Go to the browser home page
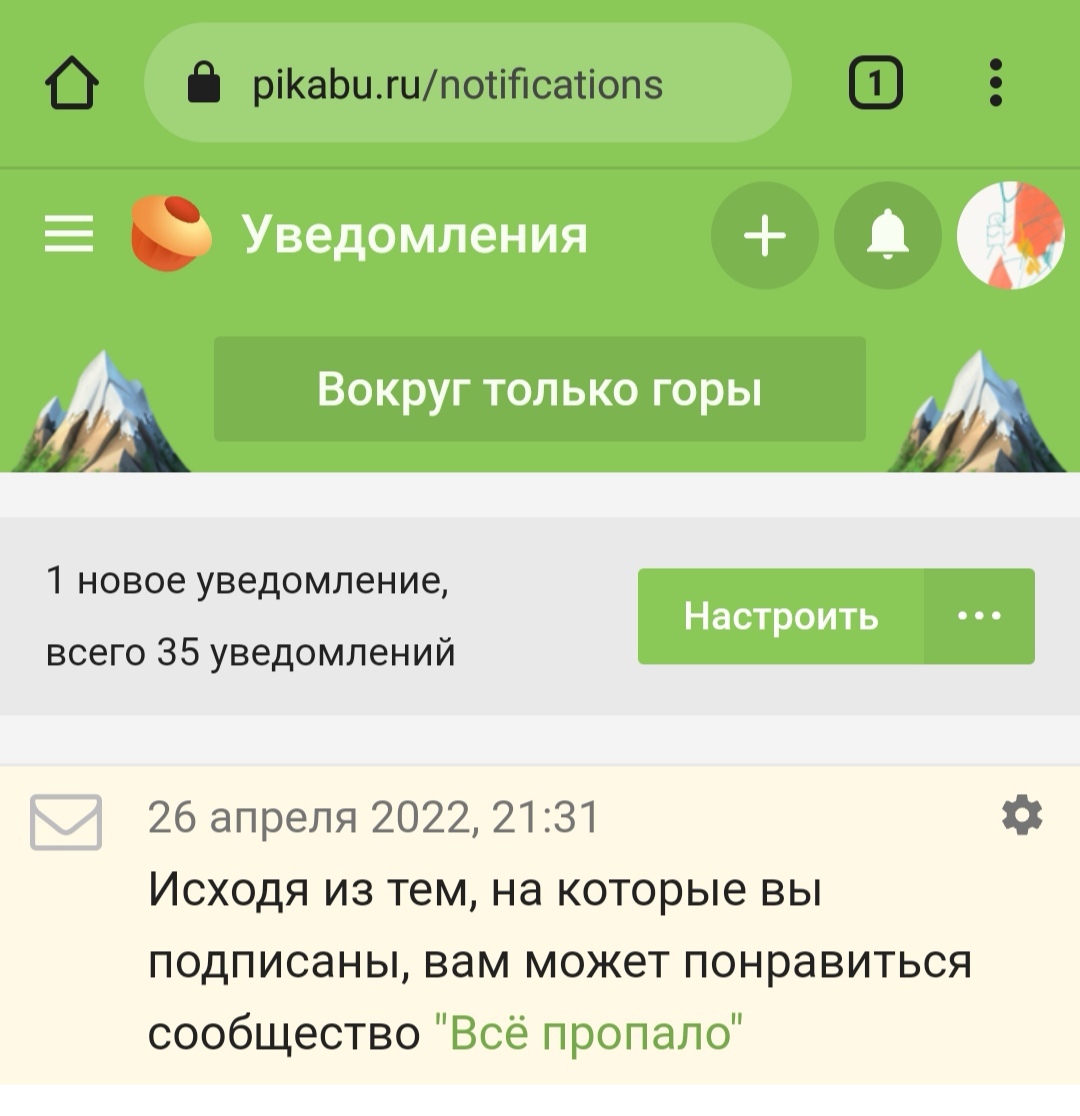1080x1116 pixels. [x=72, y=85]
